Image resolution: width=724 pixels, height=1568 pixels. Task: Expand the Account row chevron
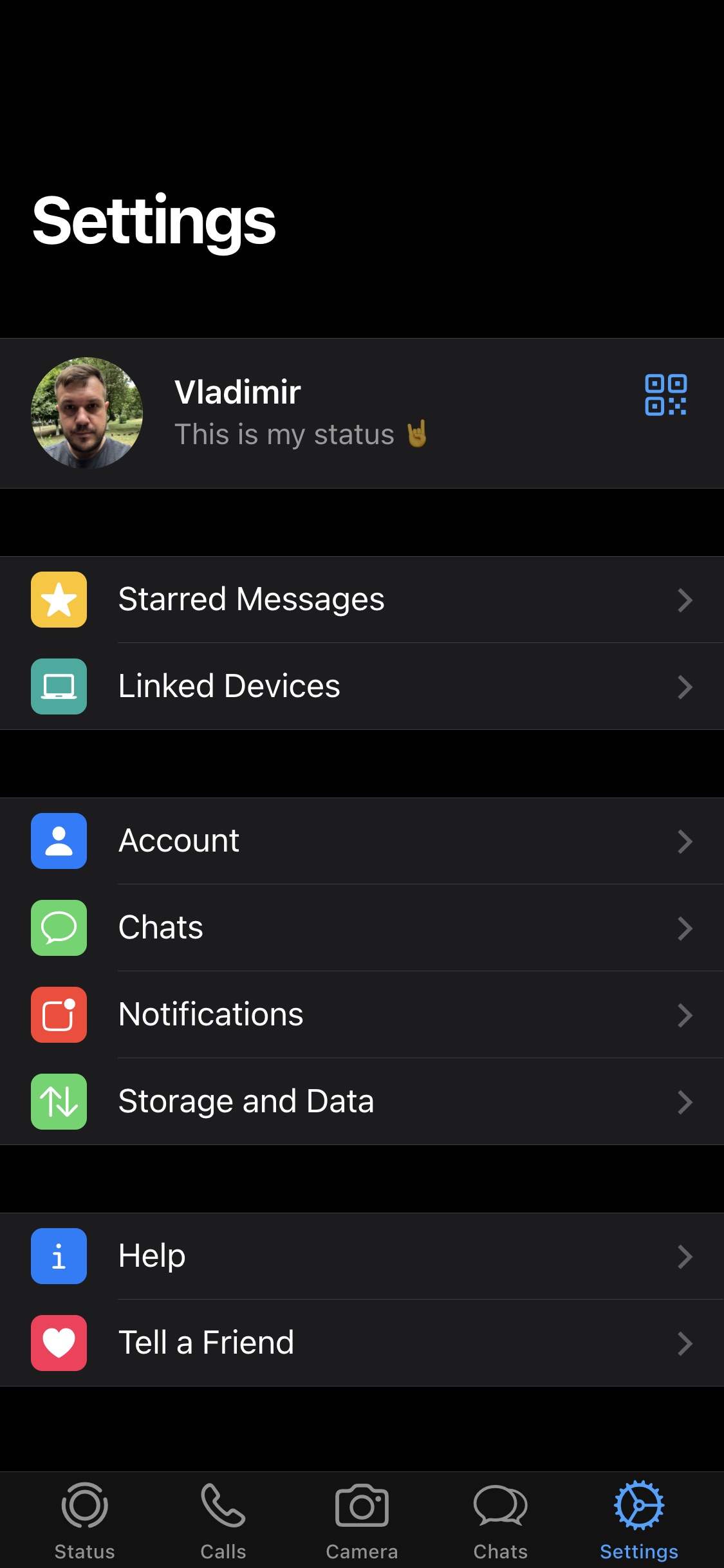tap(684, 842)
